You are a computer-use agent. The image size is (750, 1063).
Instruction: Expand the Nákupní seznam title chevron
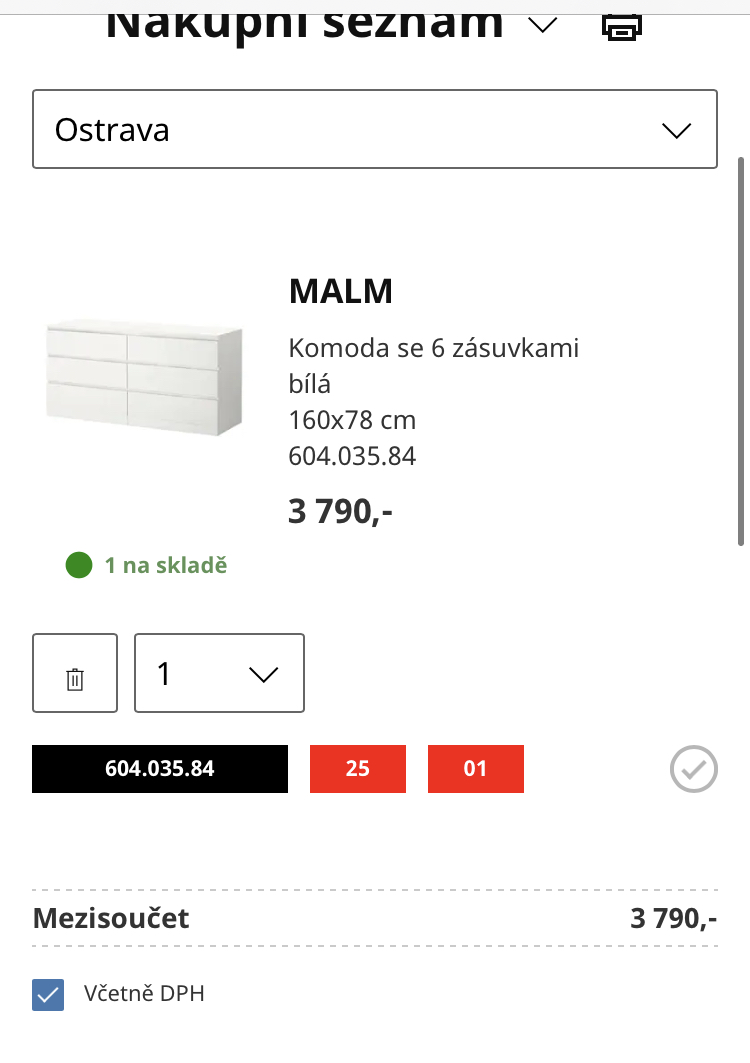point(542,26)
